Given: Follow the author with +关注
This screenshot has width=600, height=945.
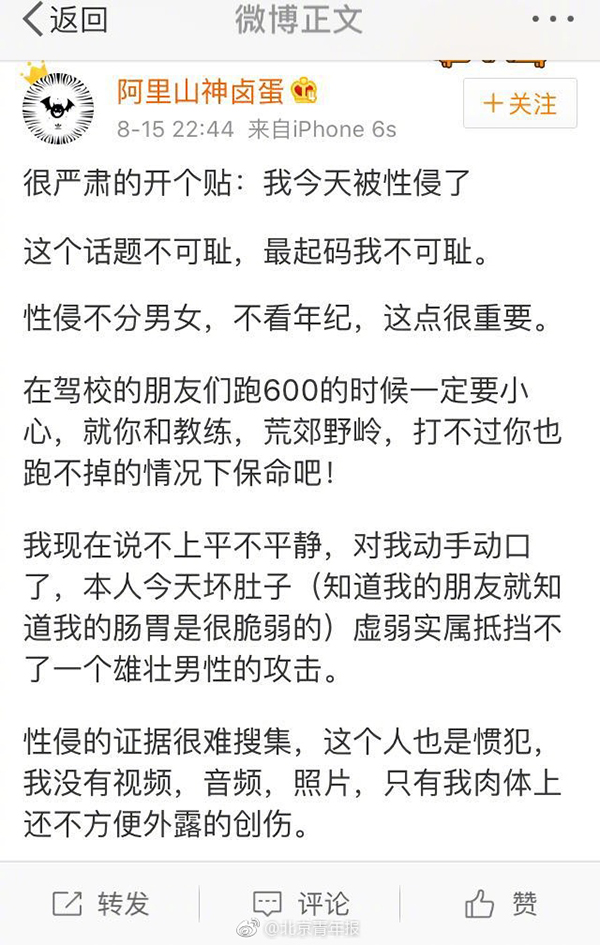Looking at the screenshot, I should pyautogui.click(x=520, y=104).
